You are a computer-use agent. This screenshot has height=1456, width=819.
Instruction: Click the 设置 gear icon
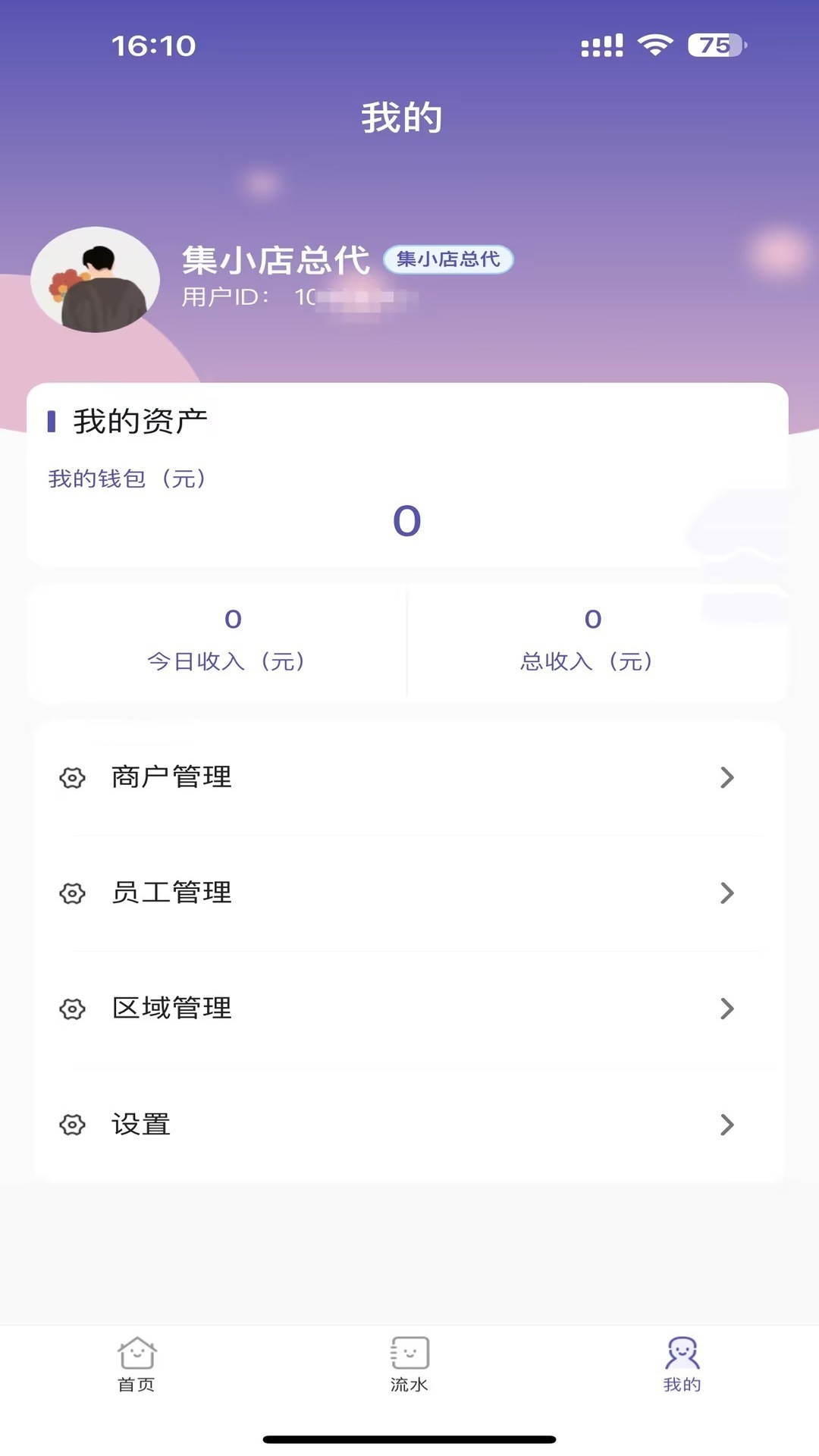(x=71, y=1125)
